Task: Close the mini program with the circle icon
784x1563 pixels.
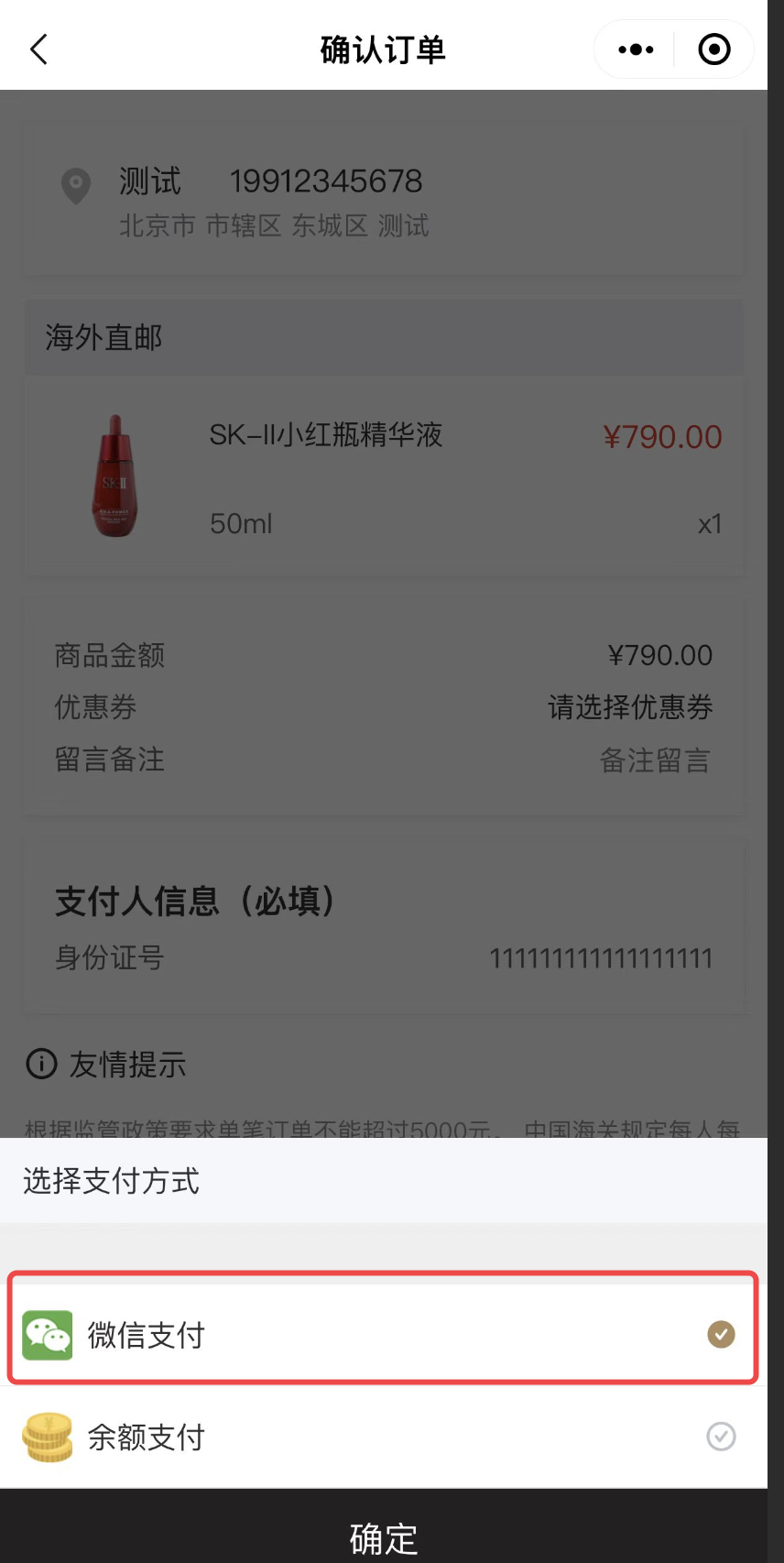Action: 714,49
